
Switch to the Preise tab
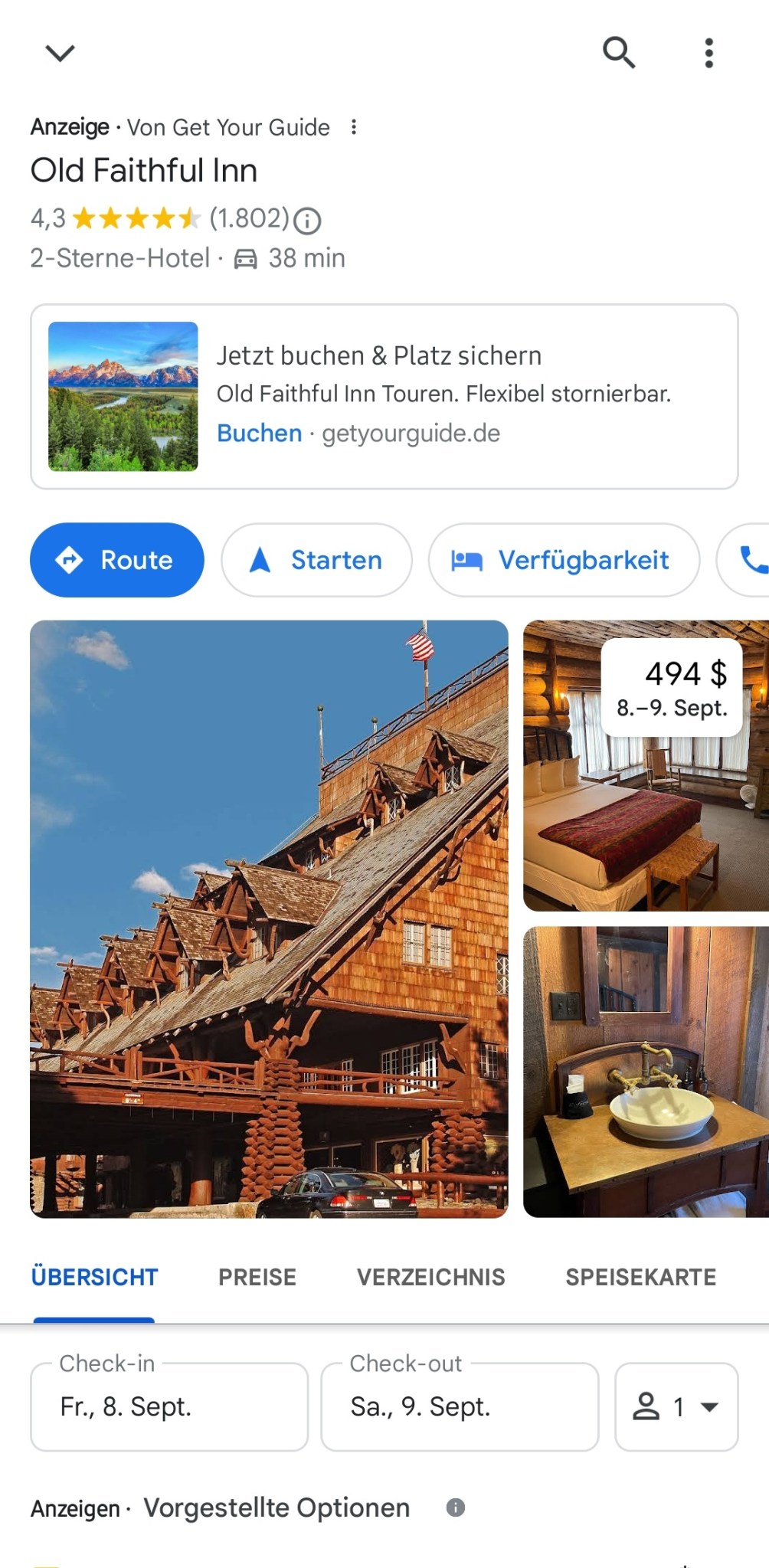pyautogui.click(x=257, y=1277)
